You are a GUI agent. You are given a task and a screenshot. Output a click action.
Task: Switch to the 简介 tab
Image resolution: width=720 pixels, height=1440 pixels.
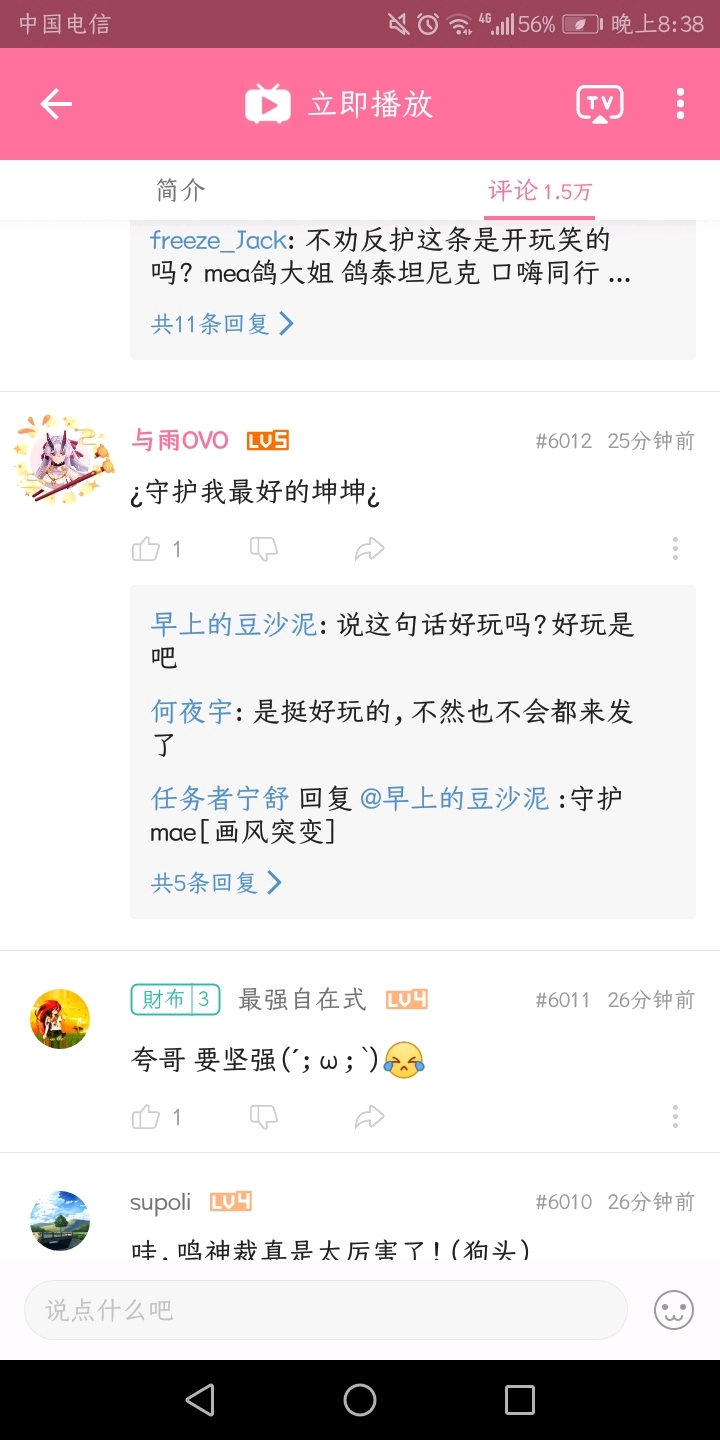click(181, 190)
